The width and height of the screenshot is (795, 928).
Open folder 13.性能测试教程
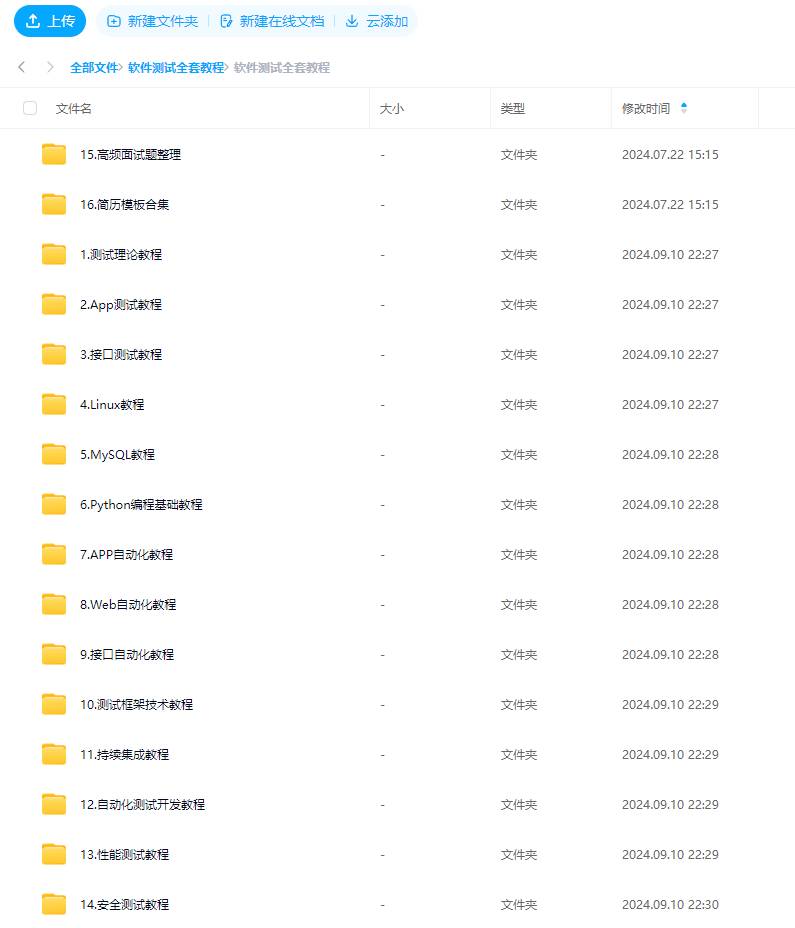(x=124, y=855)
